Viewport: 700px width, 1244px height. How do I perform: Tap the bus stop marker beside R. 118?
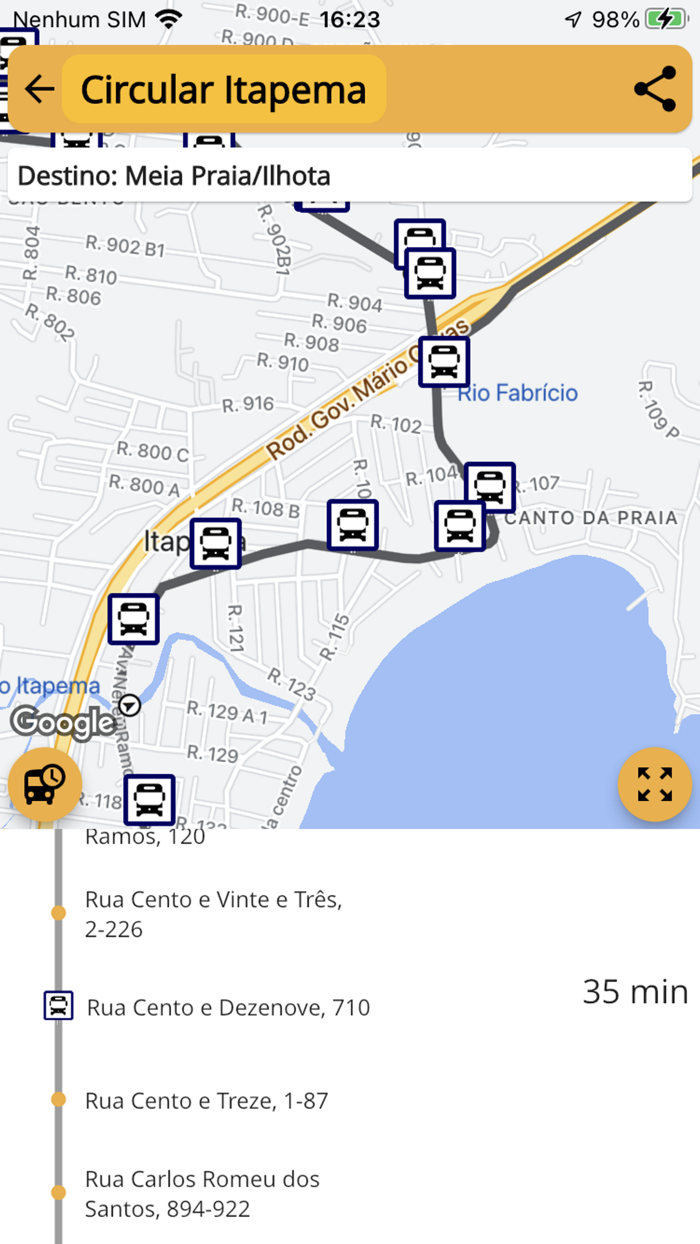click(149, 799)
